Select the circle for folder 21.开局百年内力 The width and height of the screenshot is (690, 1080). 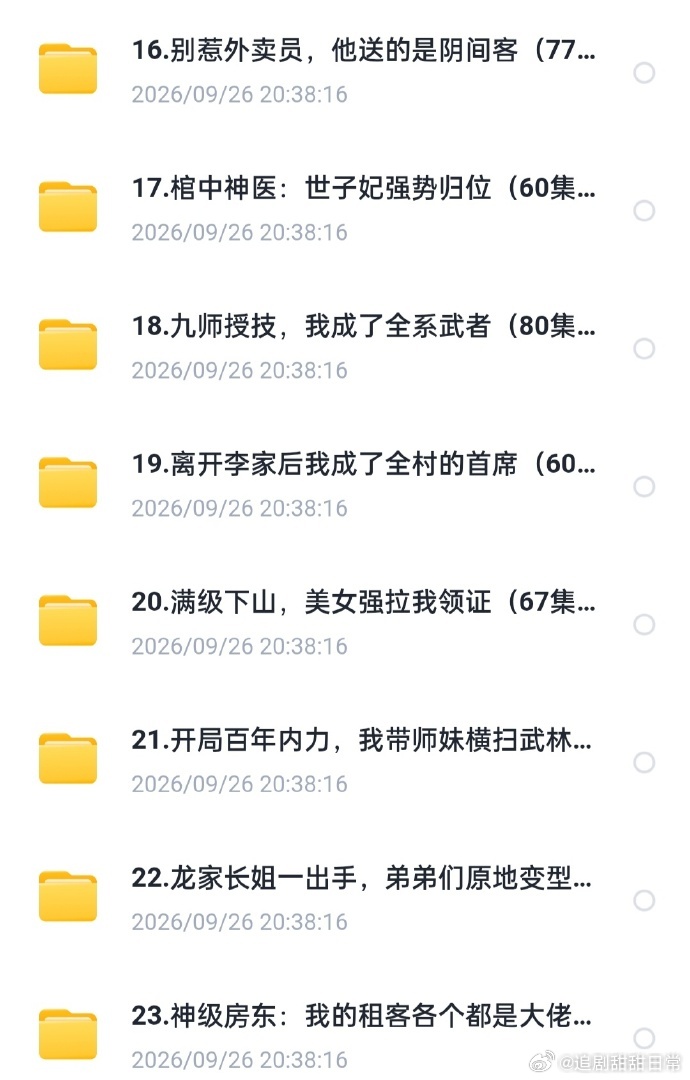point(644,762)
